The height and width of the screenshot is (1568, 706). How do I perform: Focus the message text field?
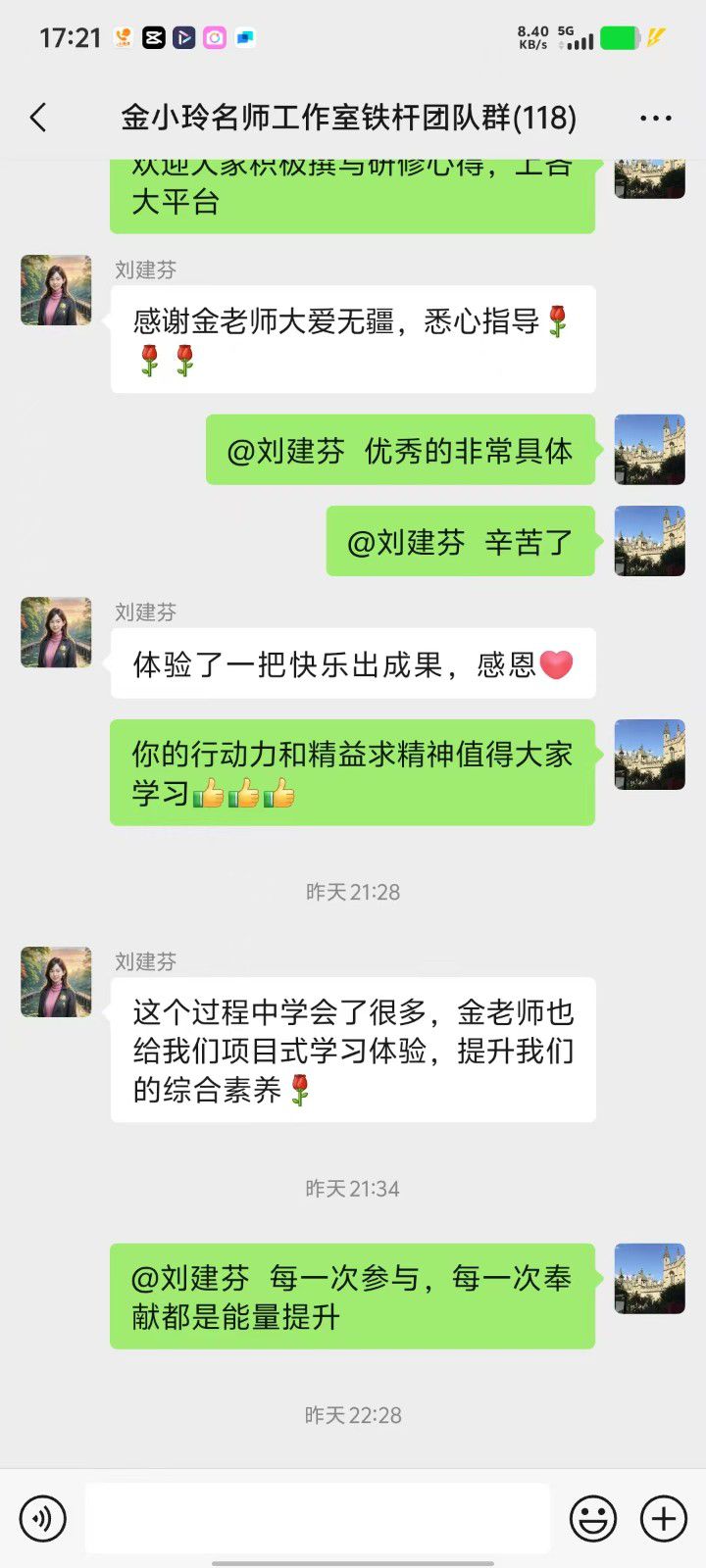[x=317, y=1518]
